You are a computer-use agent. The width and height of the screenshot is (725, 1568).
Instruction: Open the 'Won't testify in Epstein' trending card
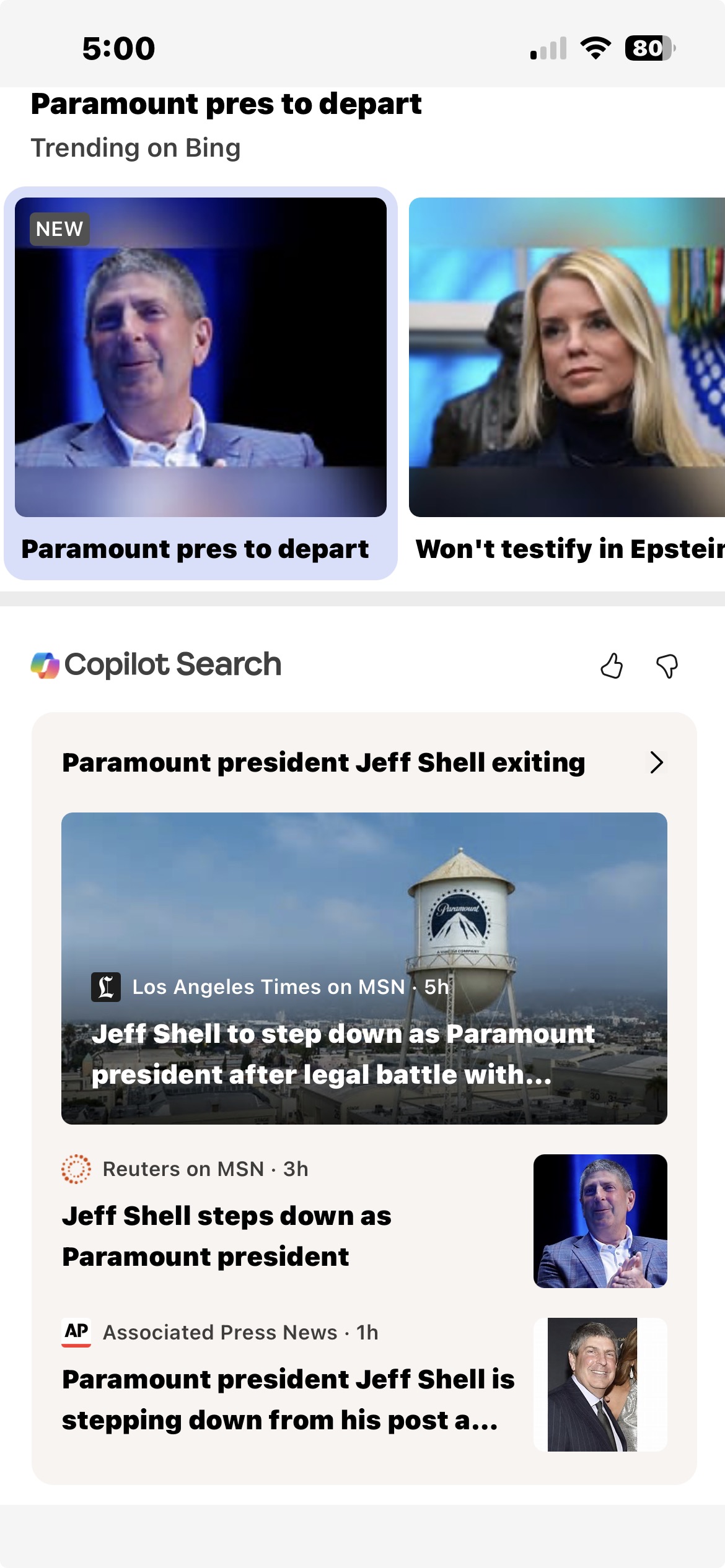[x=566, y=383]
